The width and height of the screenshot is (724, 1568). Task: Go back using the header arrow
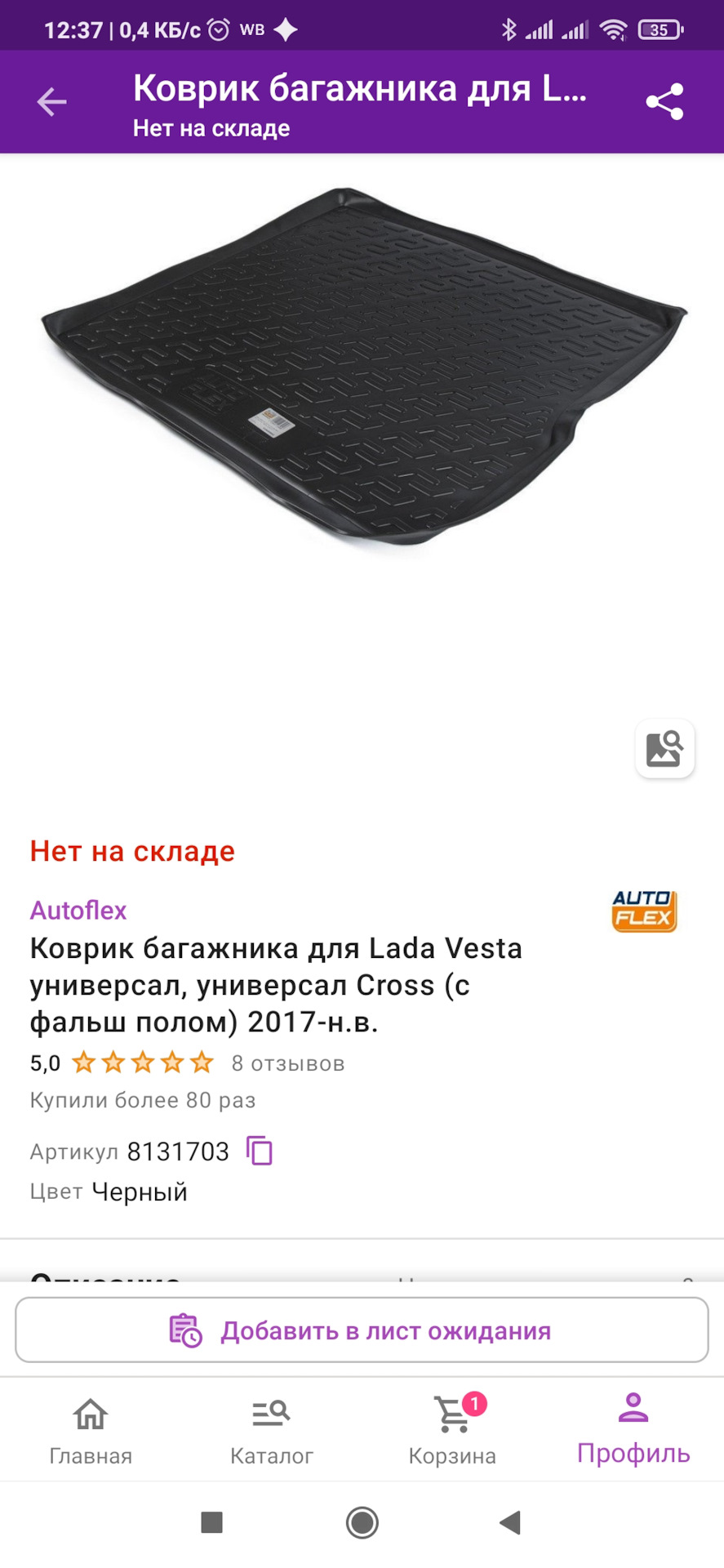coord(51,102)
